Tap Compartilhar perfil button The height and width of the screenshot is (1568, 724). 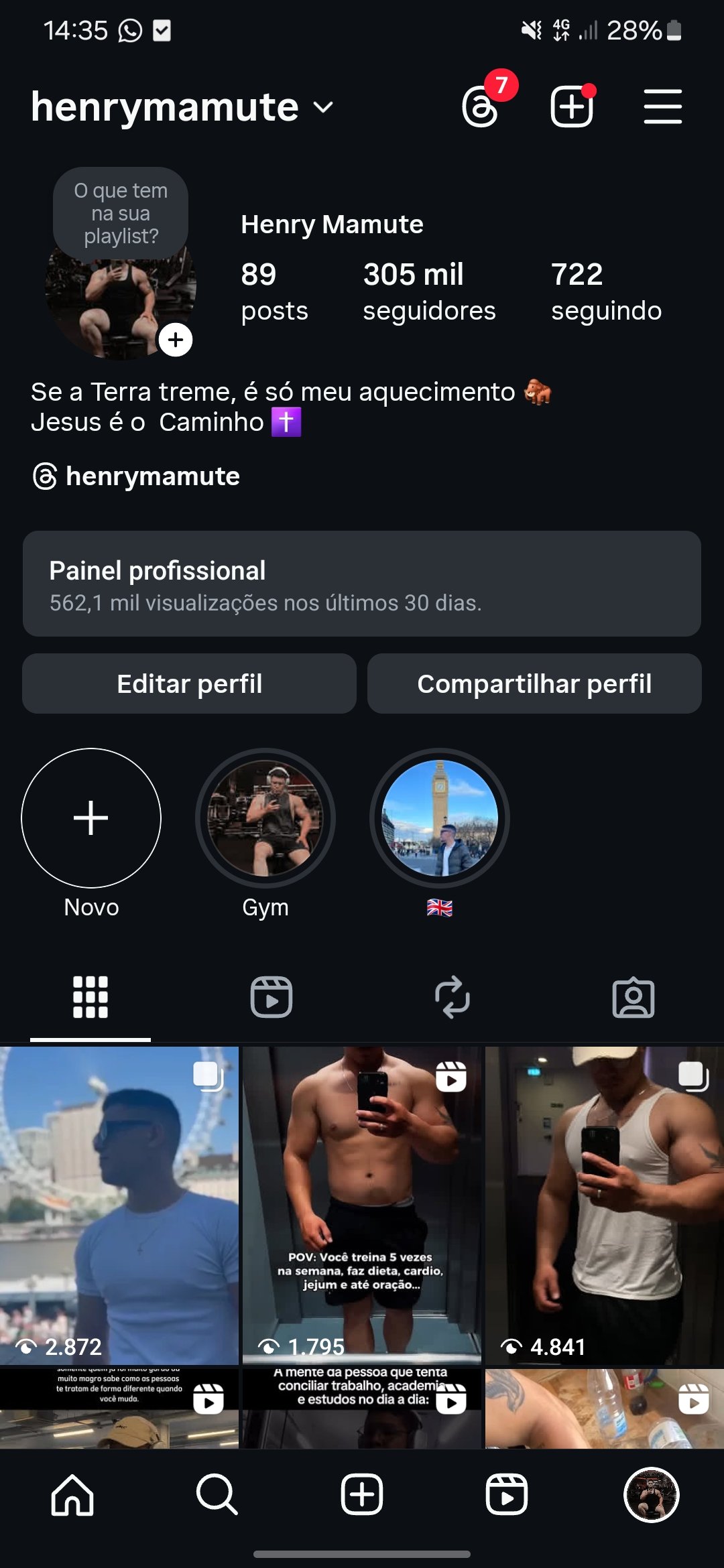(534, 683)
